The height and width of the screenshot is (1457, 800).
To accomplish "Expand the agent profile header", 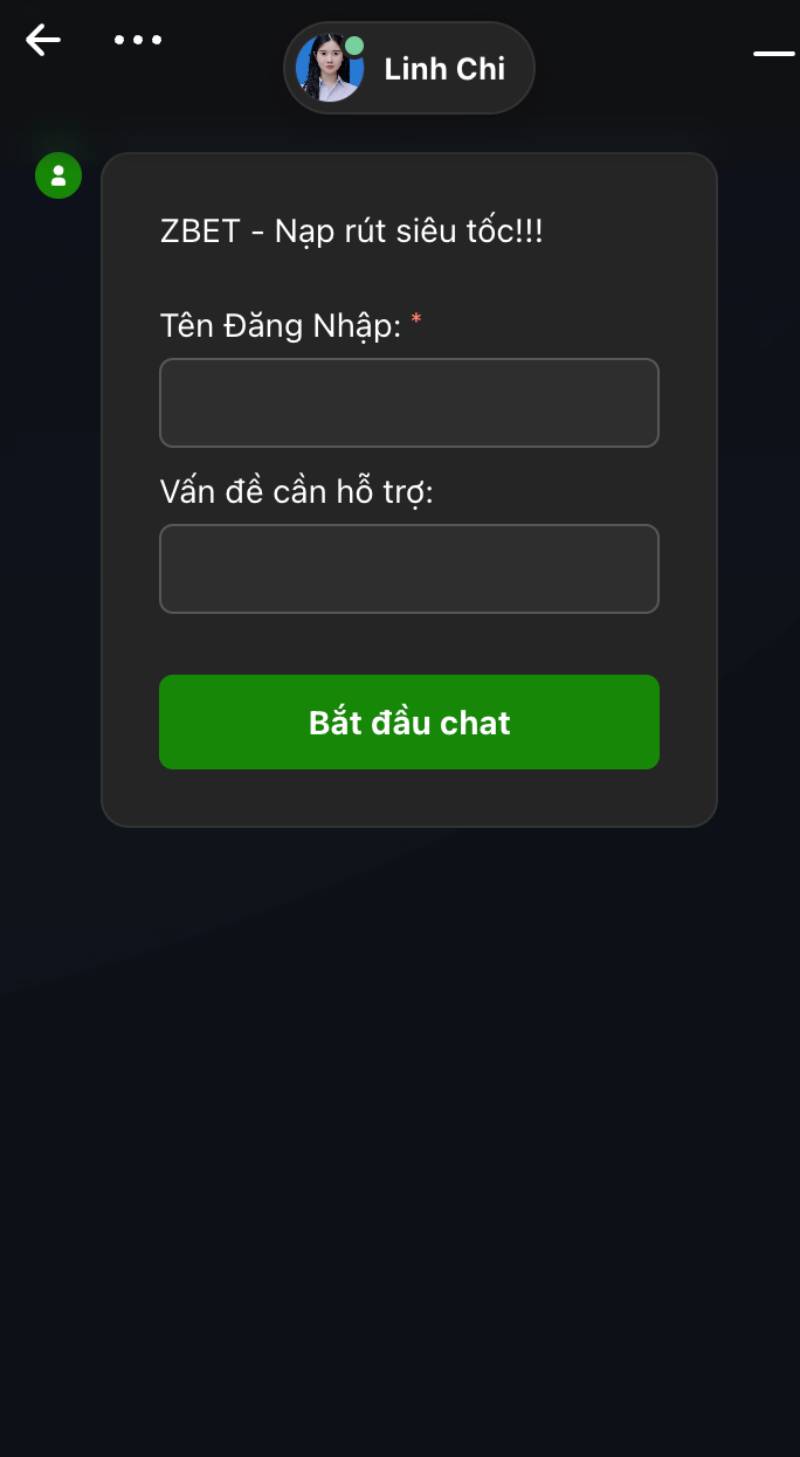I will [408, 69].
